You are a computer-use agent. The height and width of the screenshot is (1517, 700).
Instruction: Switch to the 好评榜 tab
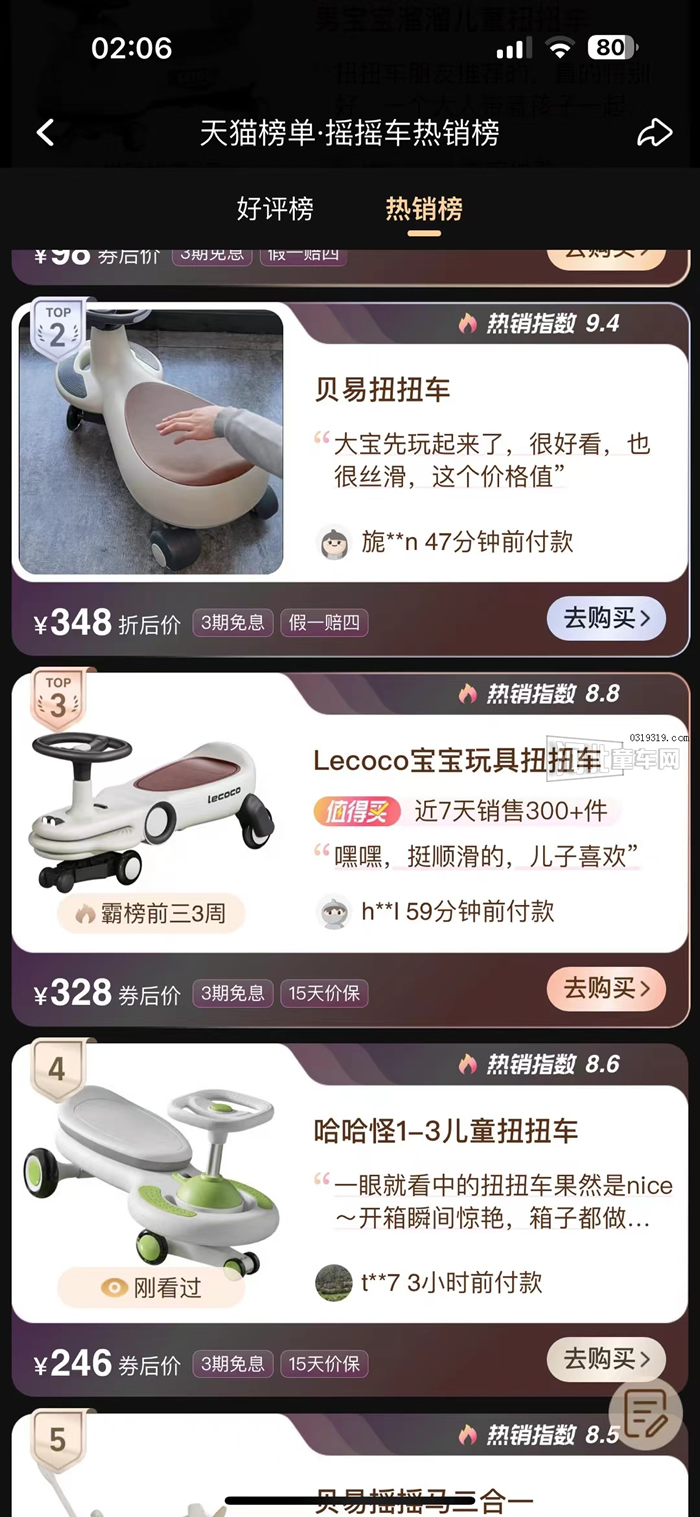point(275,209)
